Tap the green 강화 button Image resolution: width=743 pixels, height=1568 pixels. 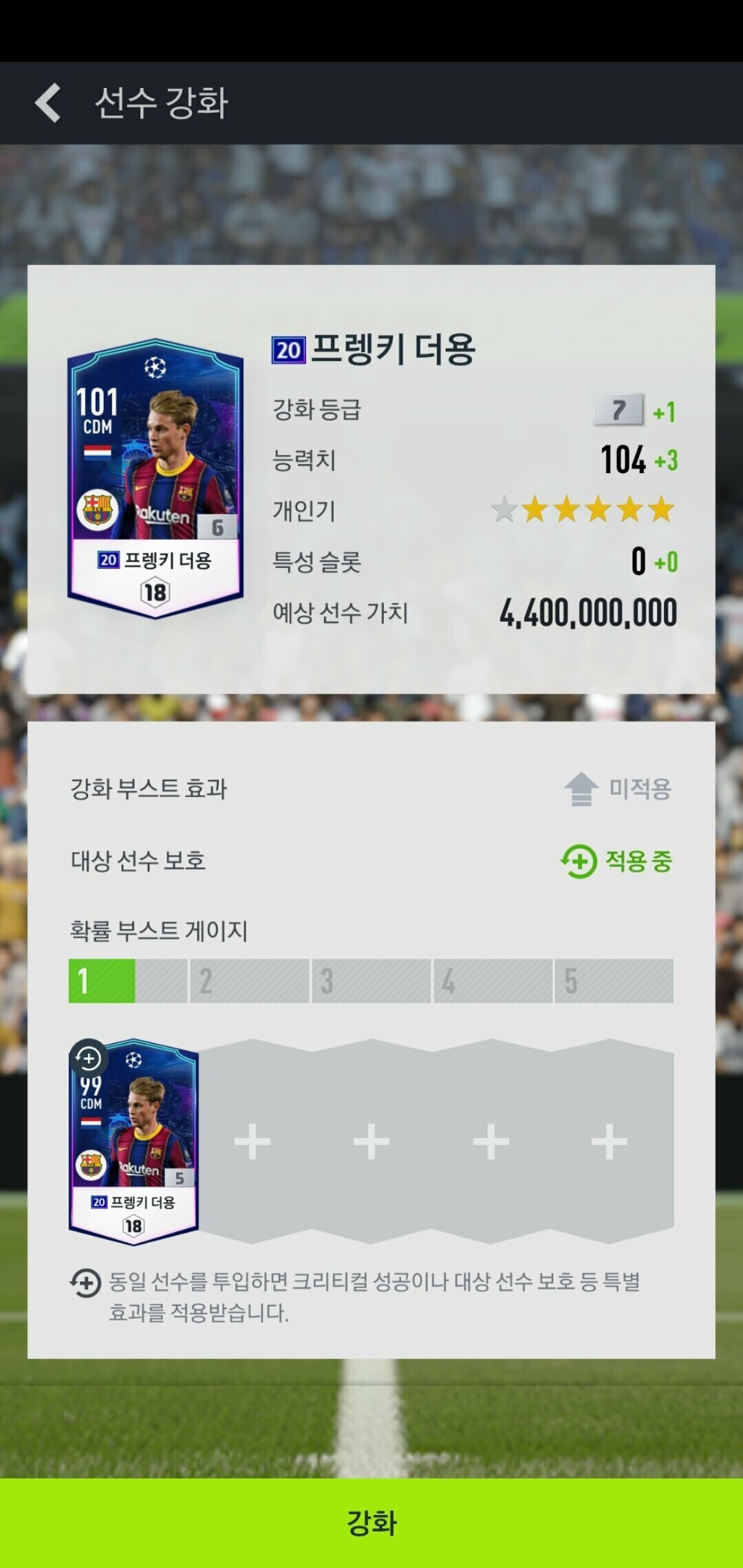tap(371, 1523)
